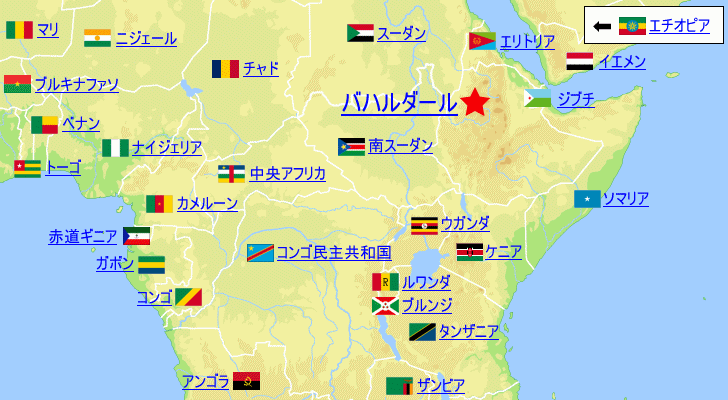728x400 pixels.
Task: Tap the ルワンダ link
Action: coord(425,282)
